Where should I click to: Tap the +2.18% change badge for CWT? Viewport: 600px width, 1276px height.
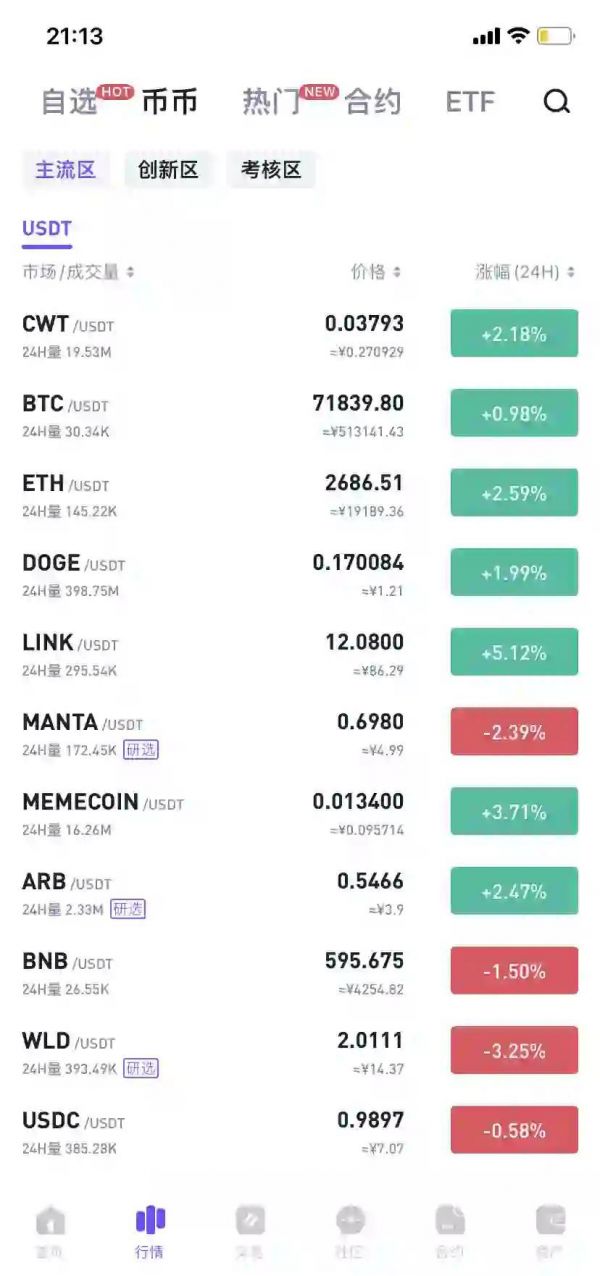(514, 333)
